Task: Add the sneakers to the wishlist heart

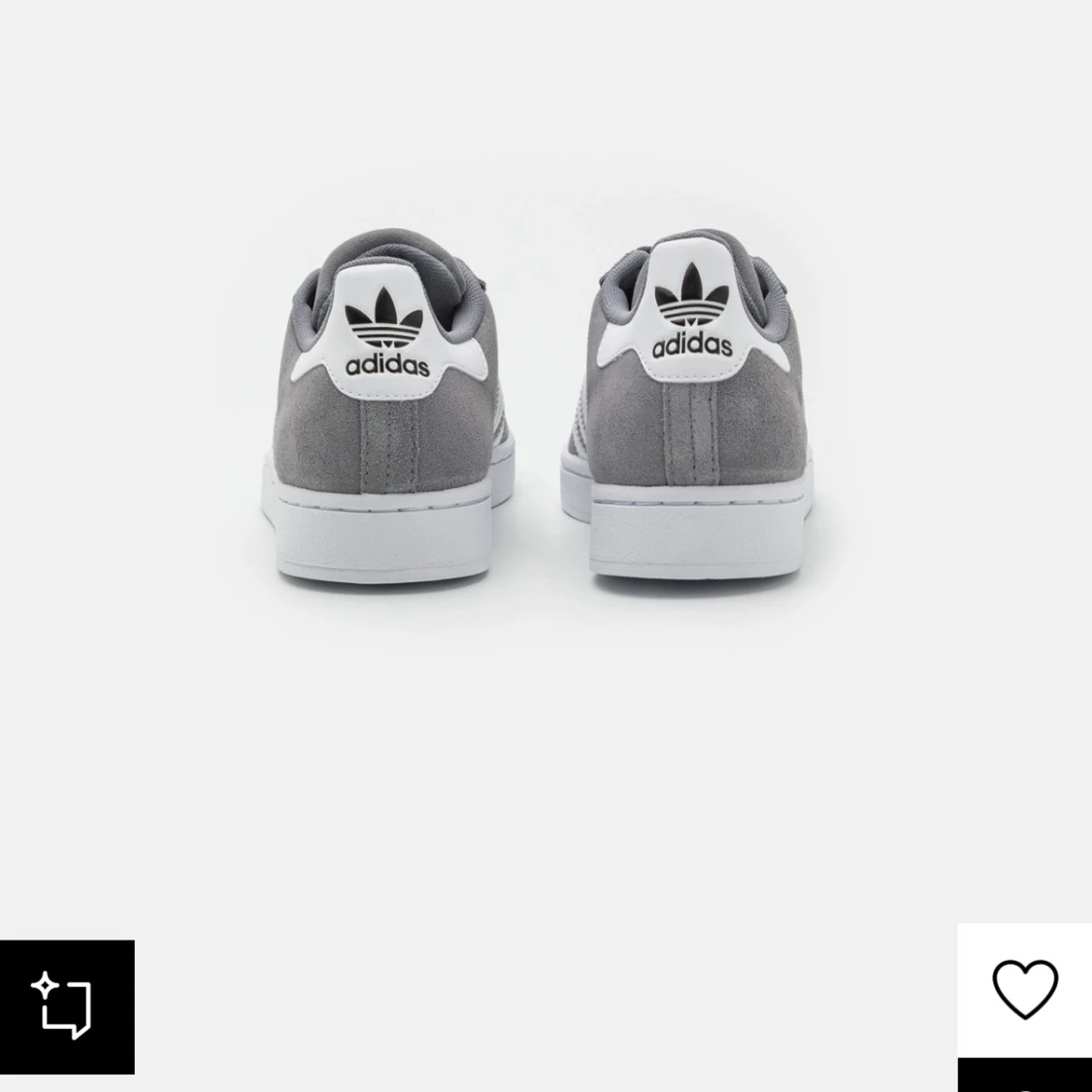Action: click(x=1024, y=989)
